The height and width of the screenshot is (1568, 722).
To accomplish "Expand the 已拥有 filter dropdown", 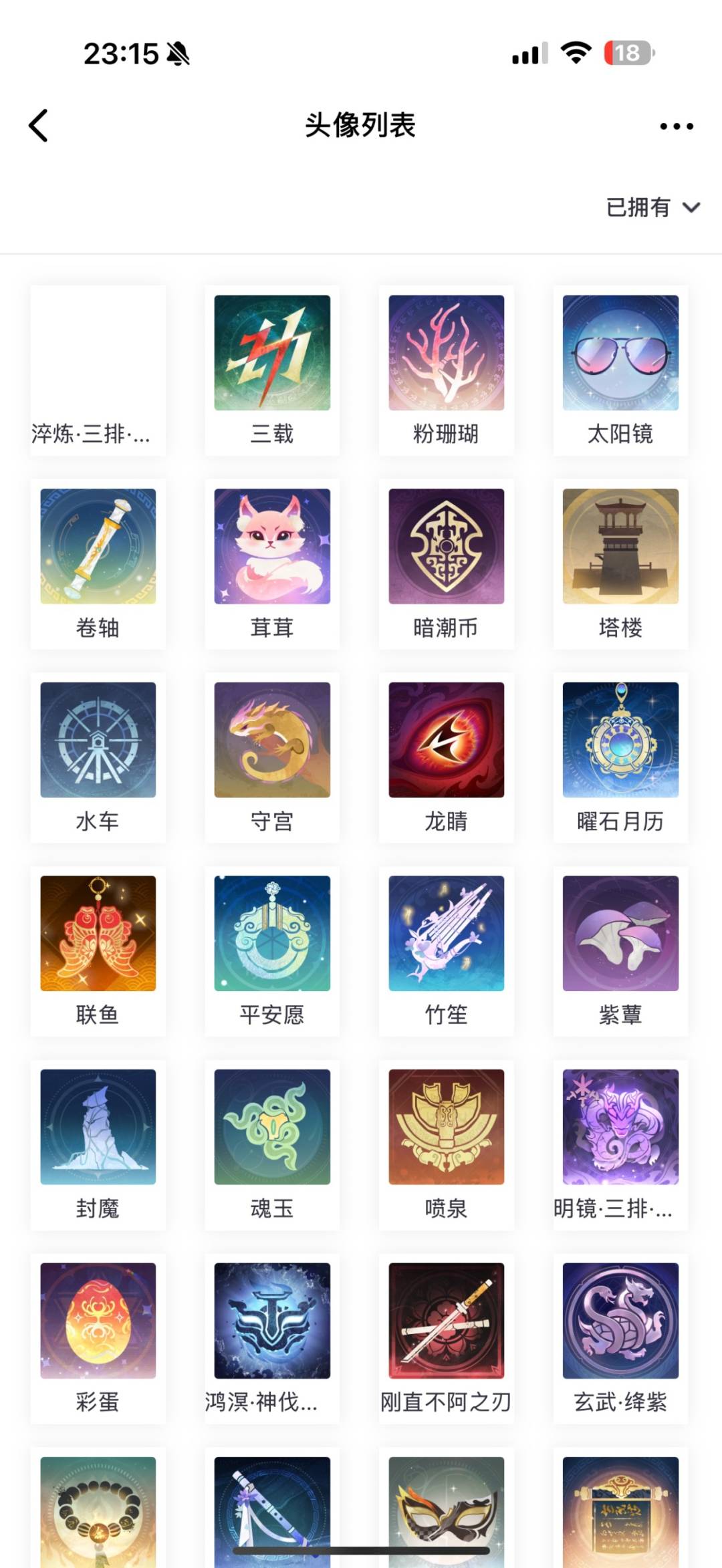I will (652, 208).
